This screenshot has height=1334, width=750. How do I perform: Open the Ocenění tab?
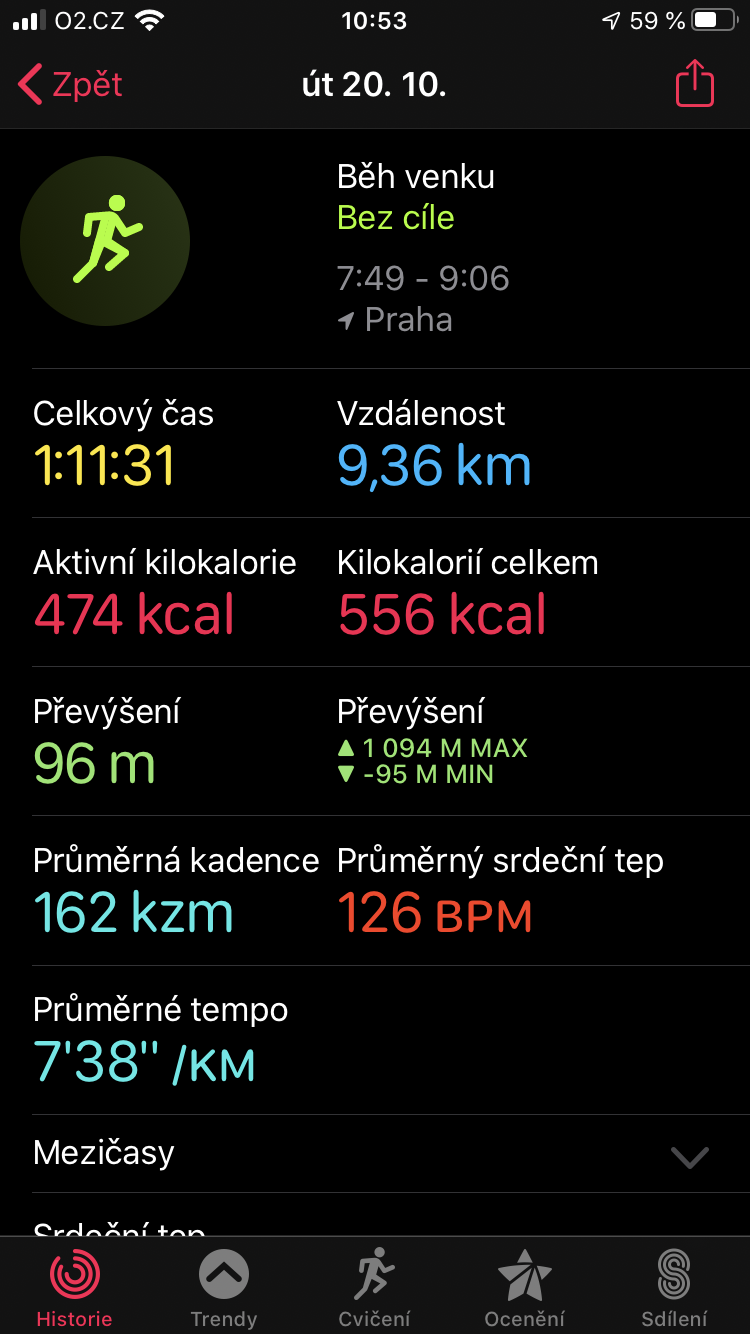[525, 1288]
